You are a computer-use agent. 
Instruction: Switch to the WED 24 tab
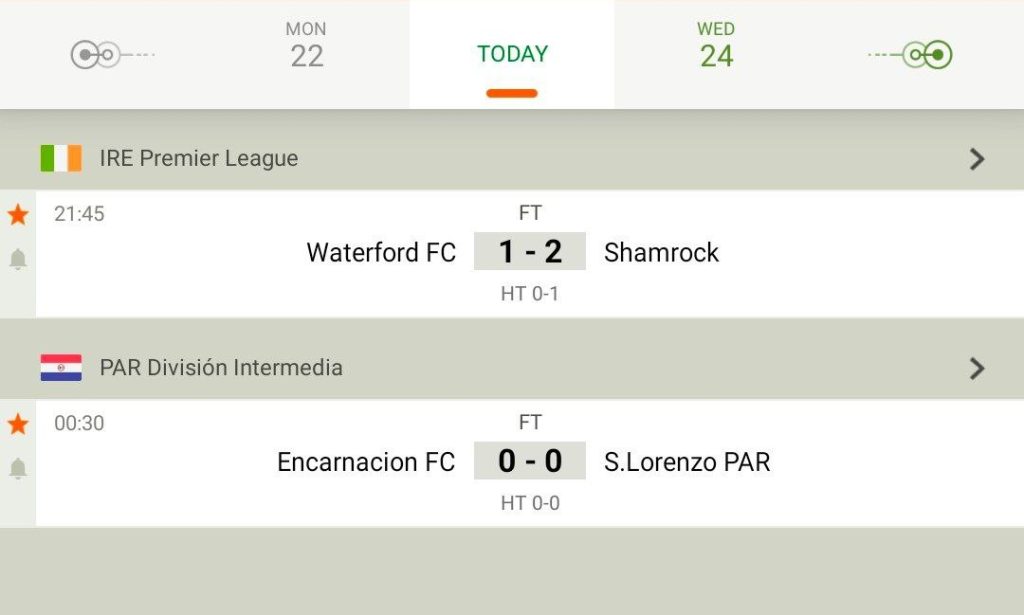point(716,47)
